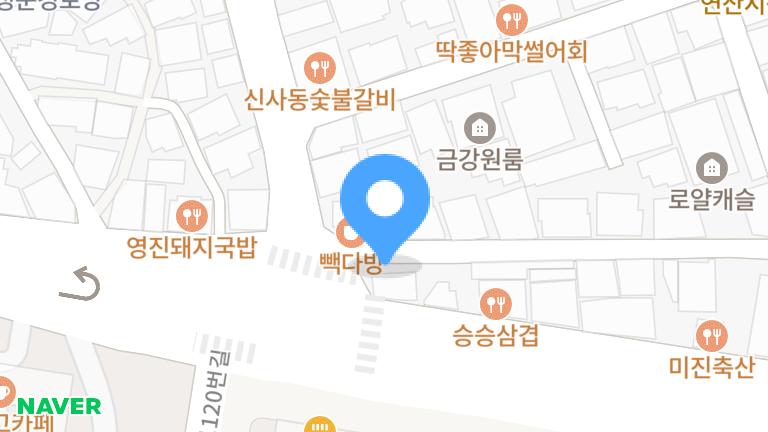Open the 승승삼겹 restaurant marker
Viewport: 768px width, 432px height.
pos(495,303)
